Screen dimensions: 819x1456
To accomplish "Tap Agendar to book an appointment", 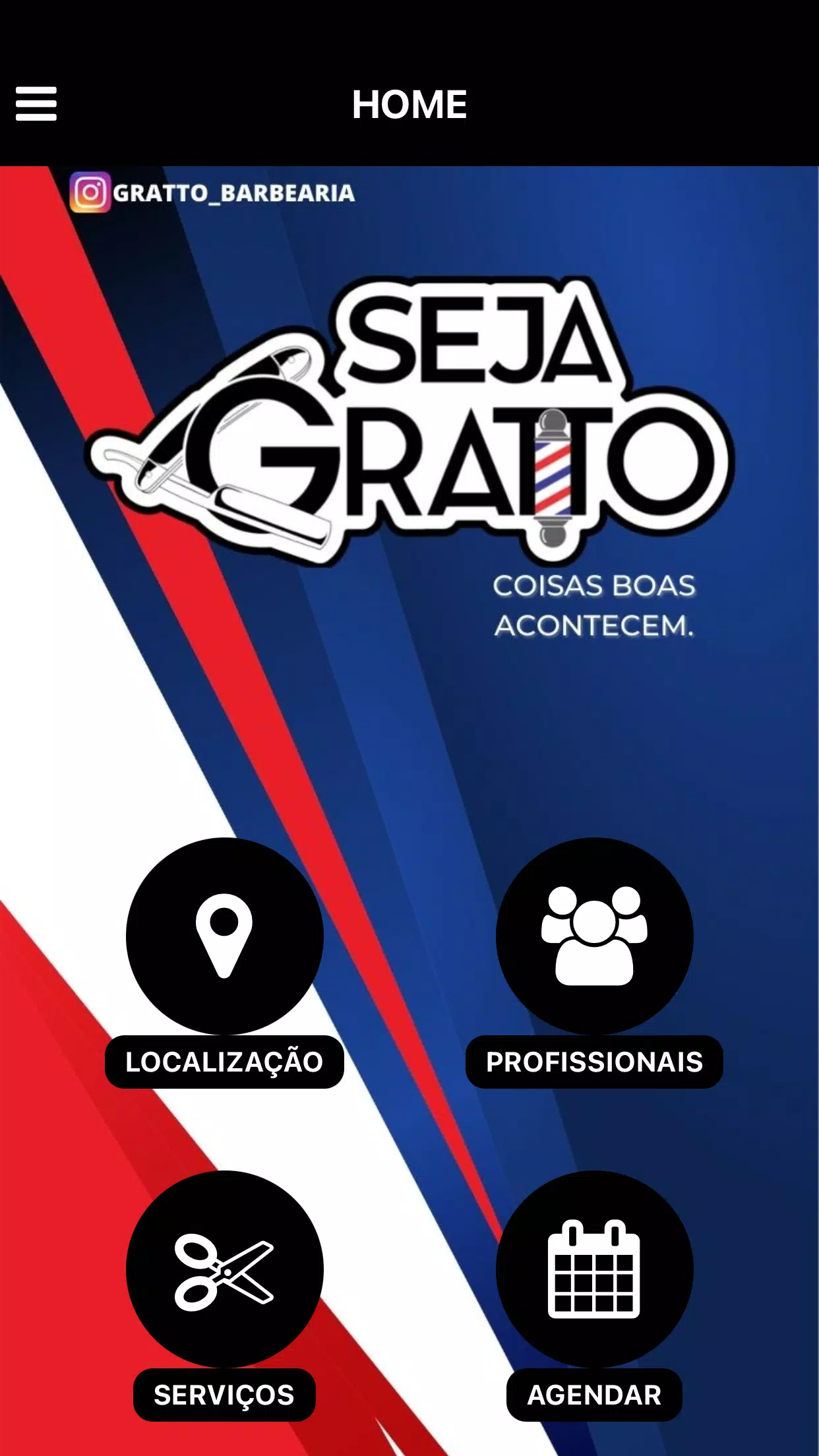I will [x=594, y=1269].
